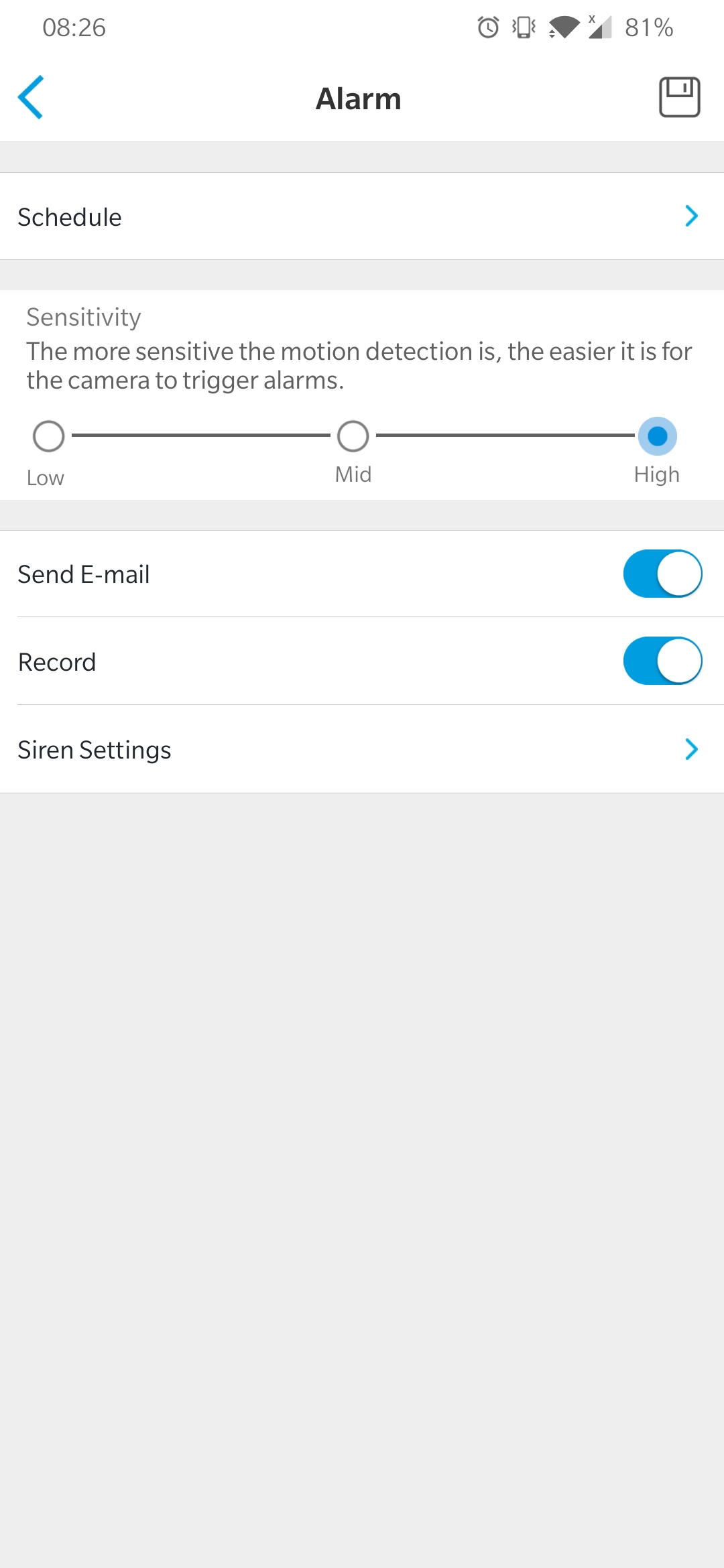Set sensitivity to Low

coord(48,436)
